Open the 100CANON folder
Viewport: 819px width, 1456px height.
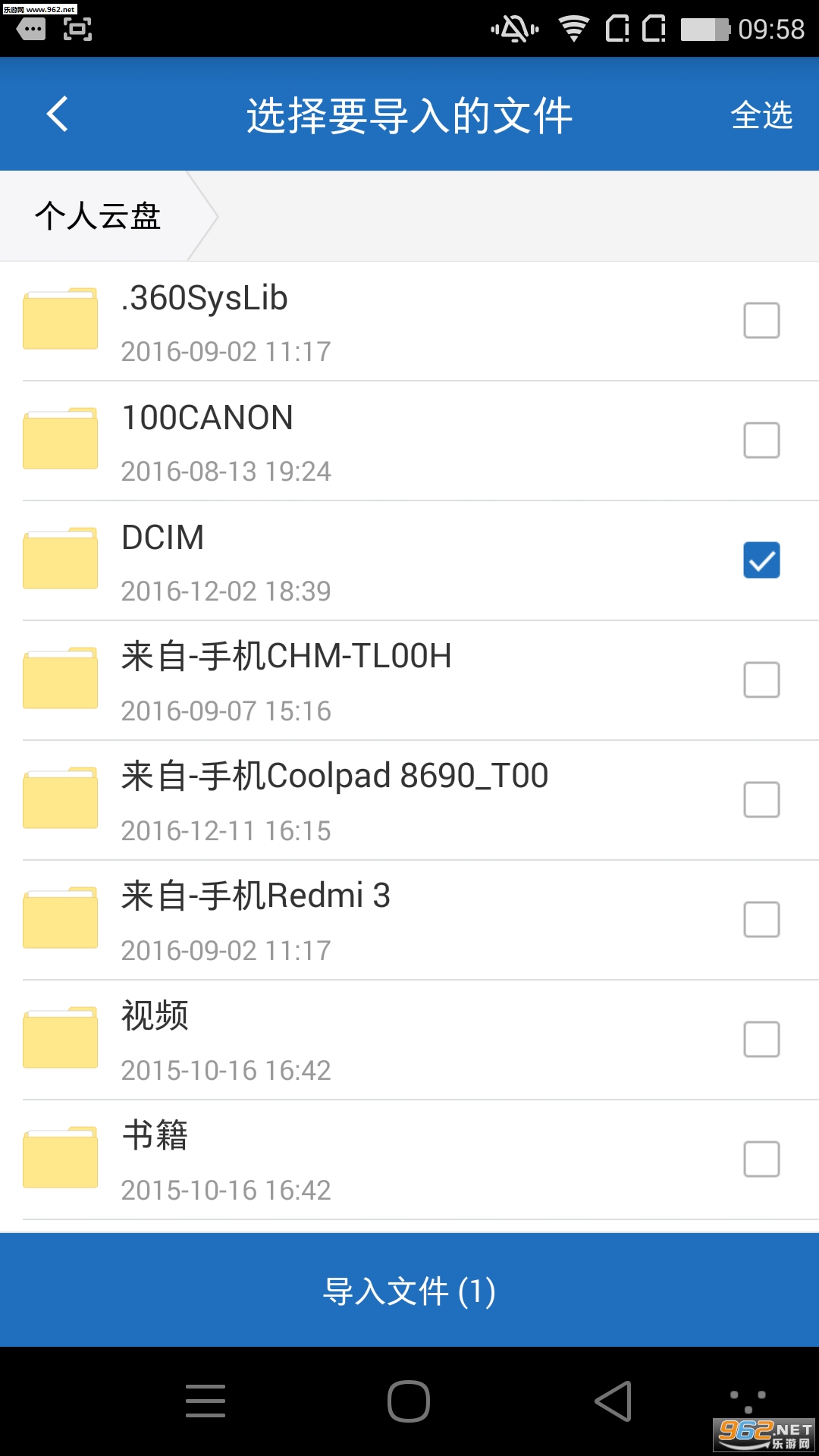pyautogui.click(x=364, y=441)
